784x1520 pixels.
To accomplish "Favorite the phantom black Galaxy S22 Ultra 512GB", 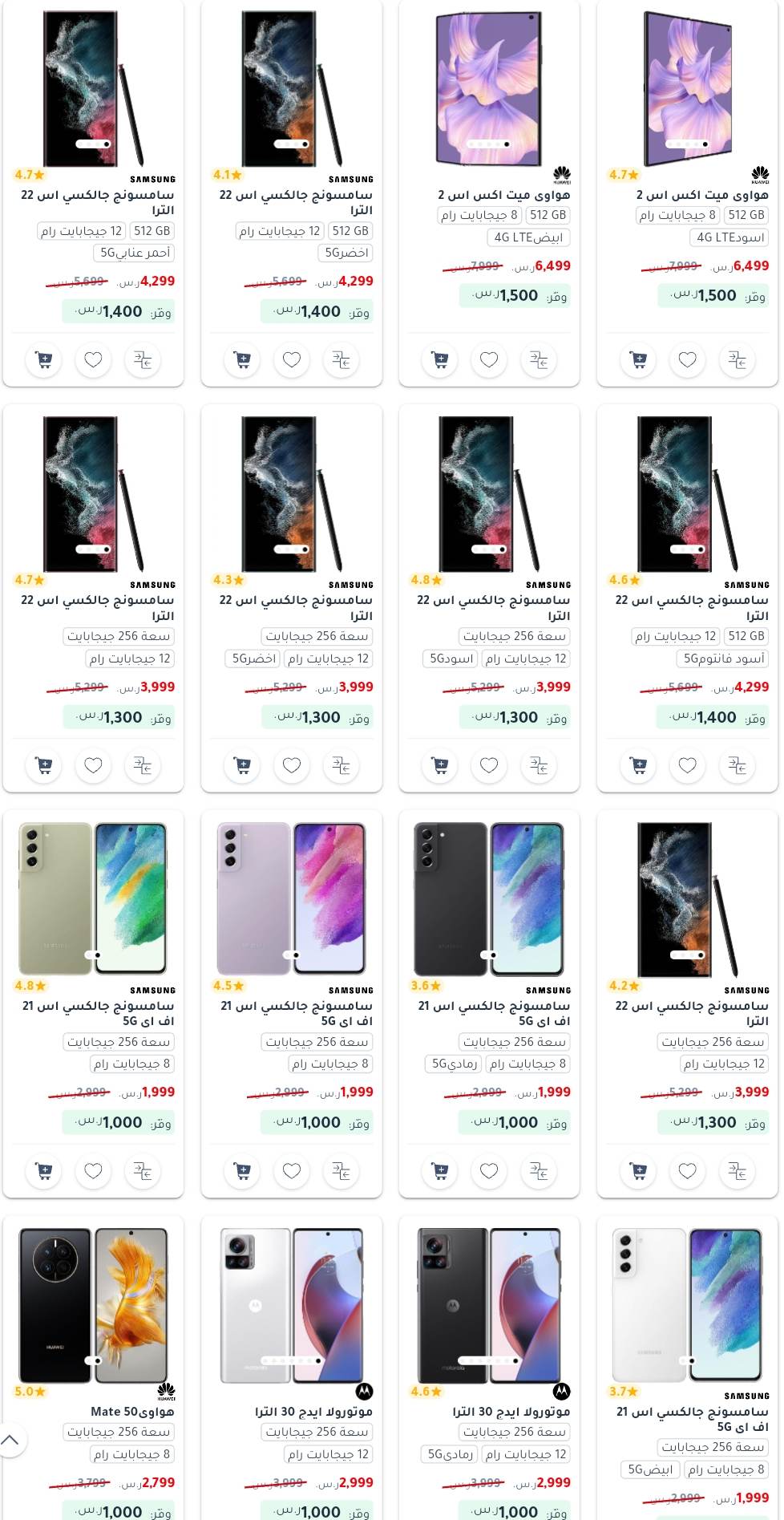I will pyautogui.click(x=688, y=765).
